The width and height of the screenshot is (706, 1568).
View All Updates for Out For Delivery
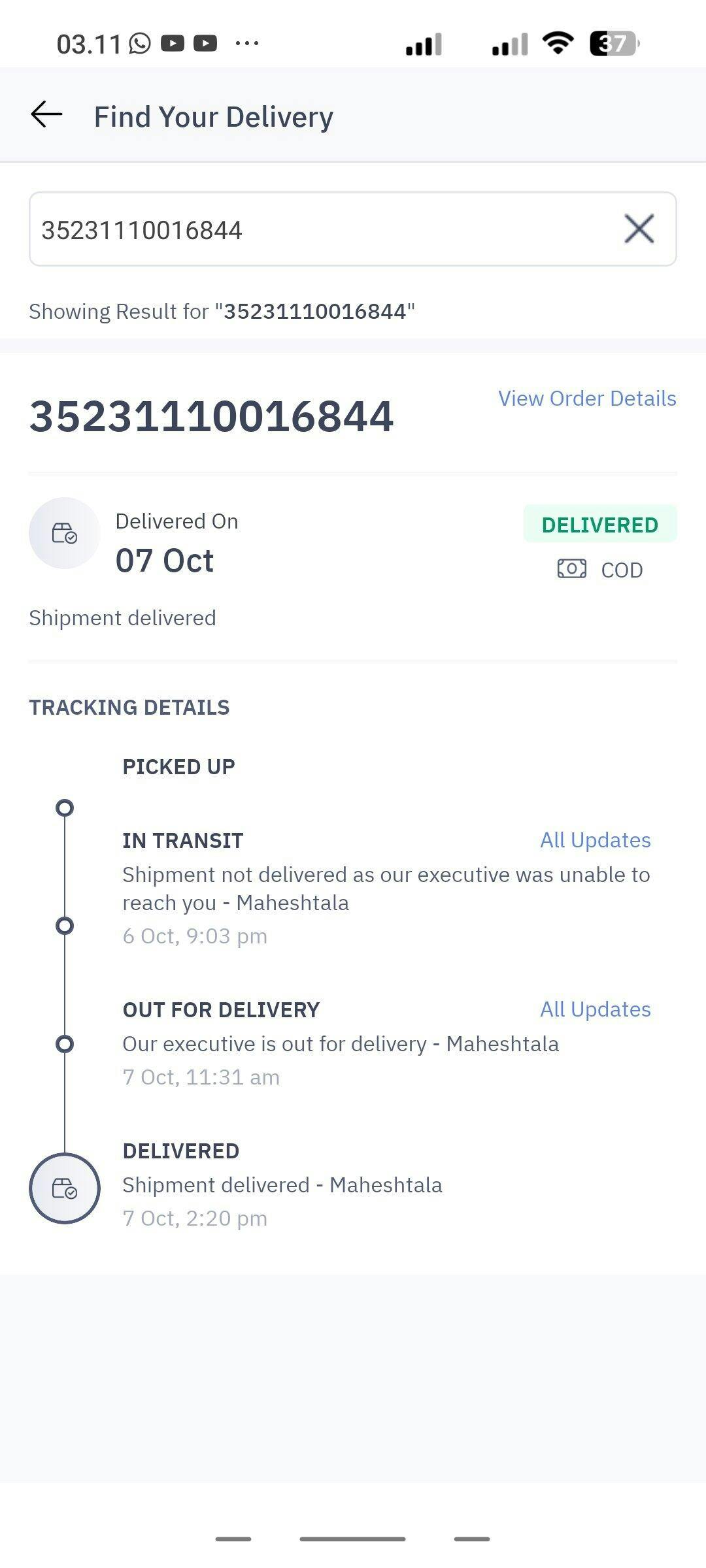(595, 1009)
